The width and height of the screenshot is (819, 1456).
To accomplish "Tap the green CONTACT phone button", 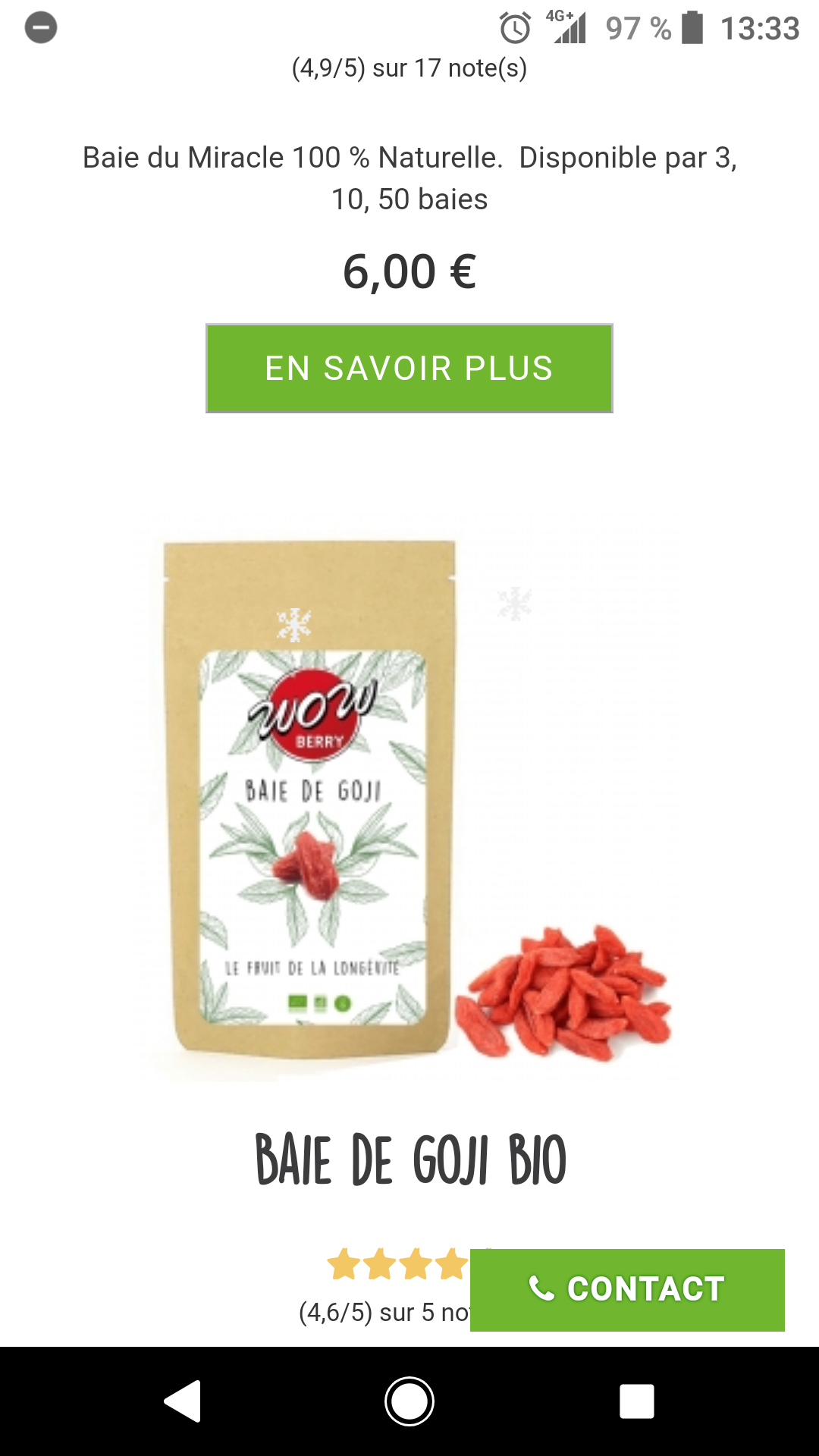I will coord(627,1290).
